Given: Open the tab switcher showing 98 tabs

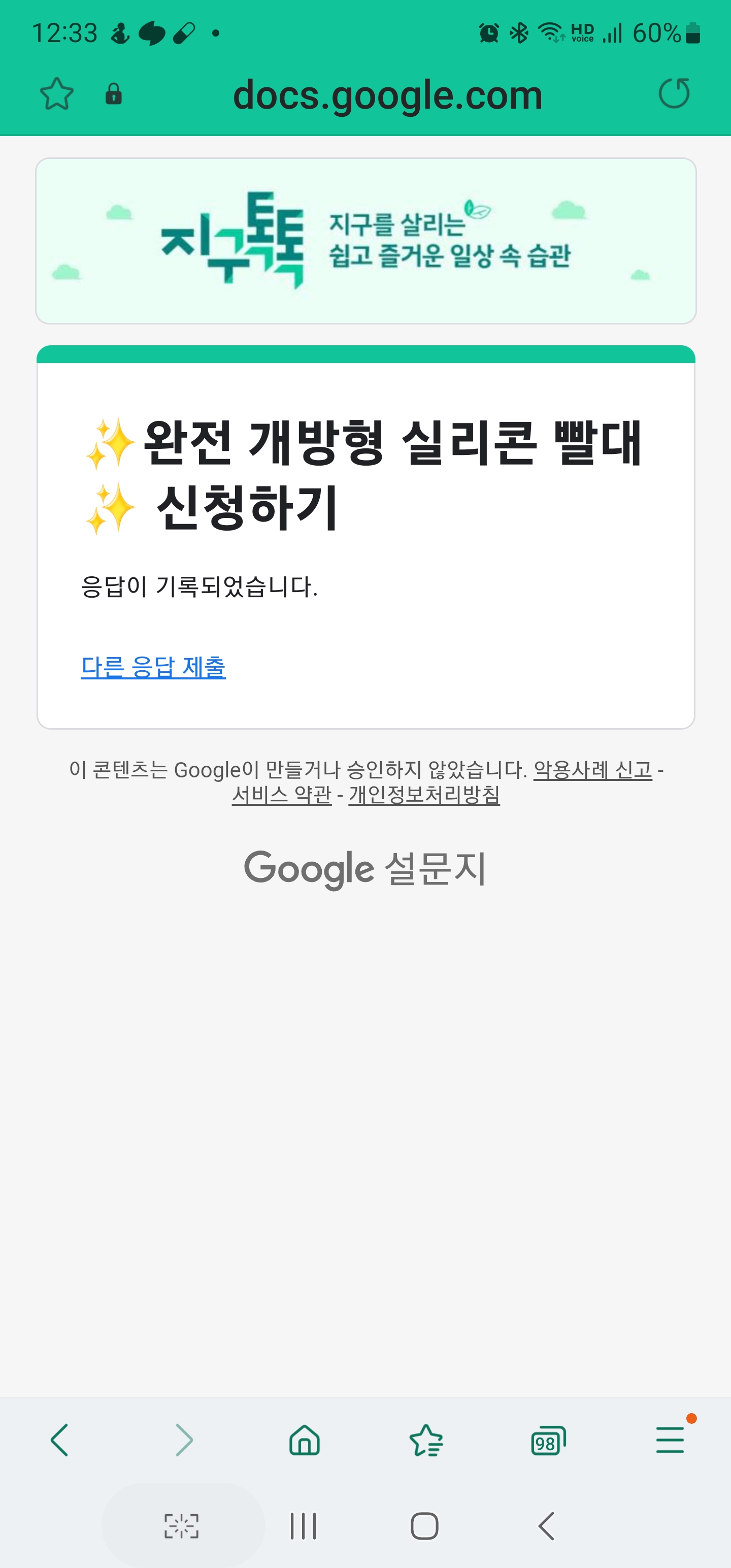Looking at the screenshot, I should pyautogui.click(x=548, y=1441).
